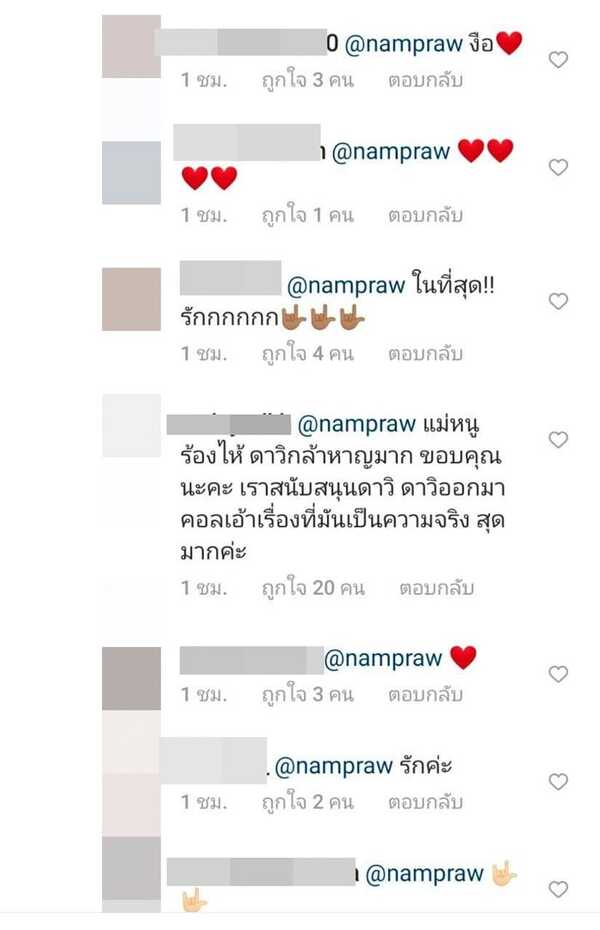Image resolution: width=600 pixels, height=930 pixels.
Task: Reply to the comment saying งือ
Action: tap(425, 81)
